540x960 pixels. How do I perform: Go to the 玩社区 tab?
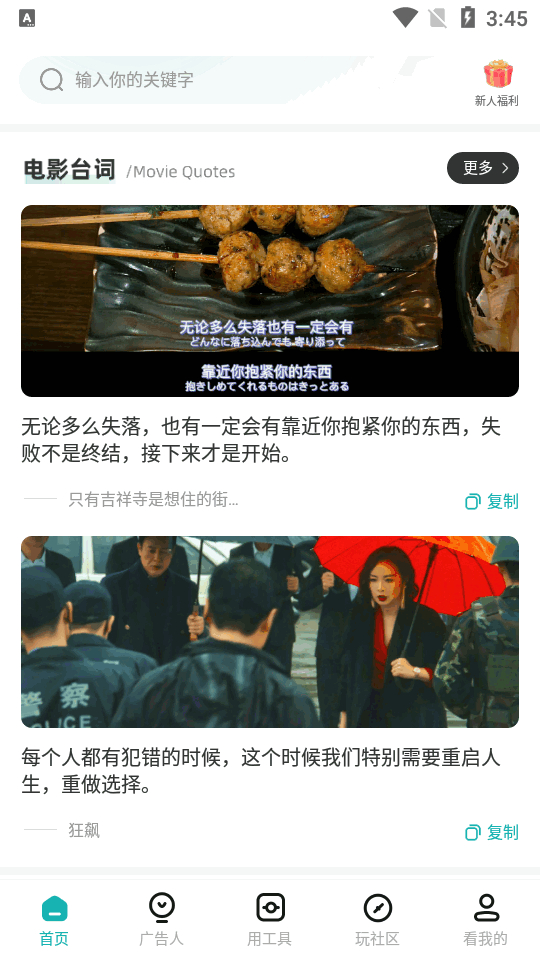coord(377,920)
